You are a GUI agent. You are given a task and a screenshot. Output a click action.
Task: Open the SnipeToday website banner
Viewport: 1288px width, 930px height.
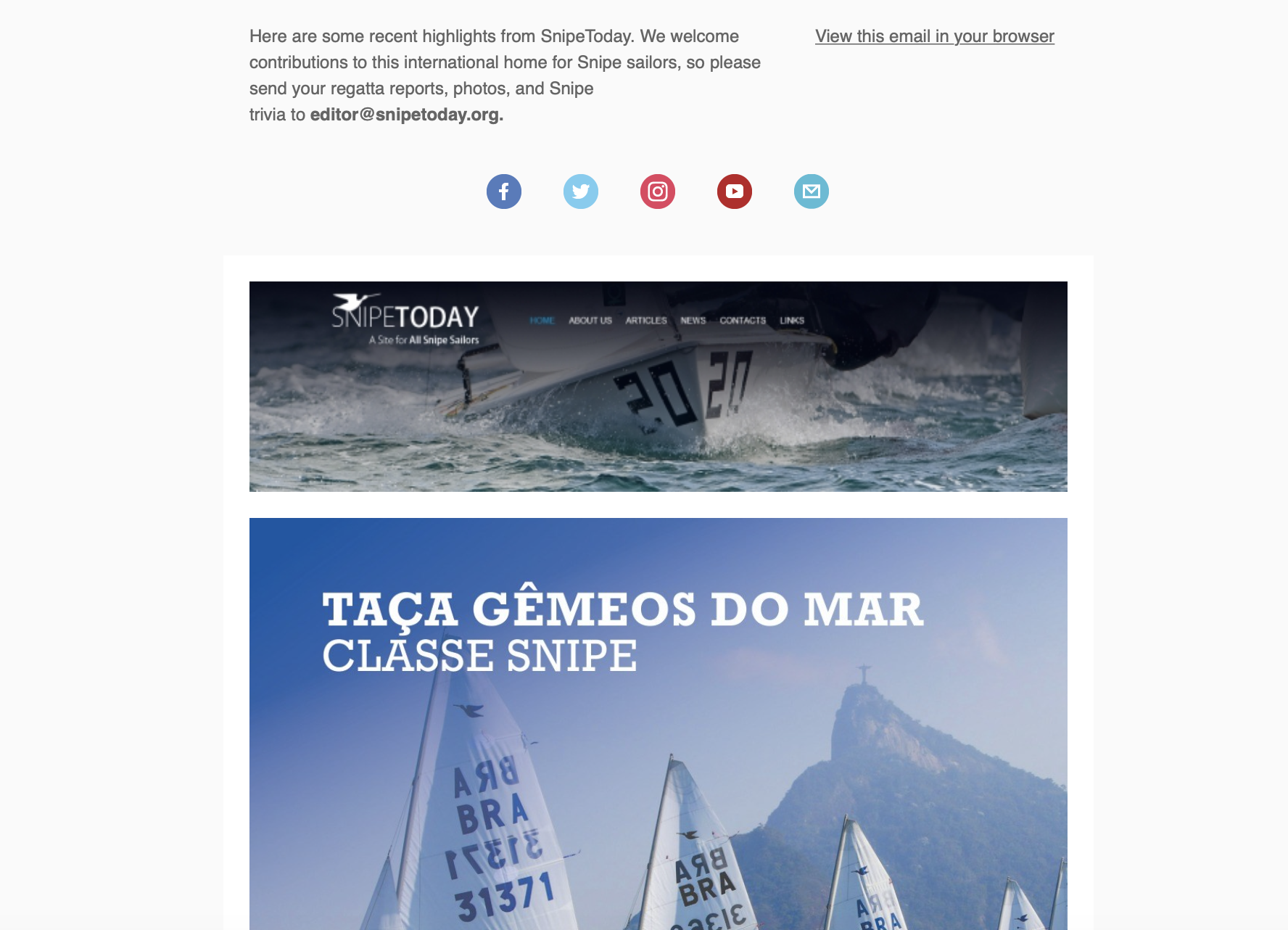pos(658,386)
